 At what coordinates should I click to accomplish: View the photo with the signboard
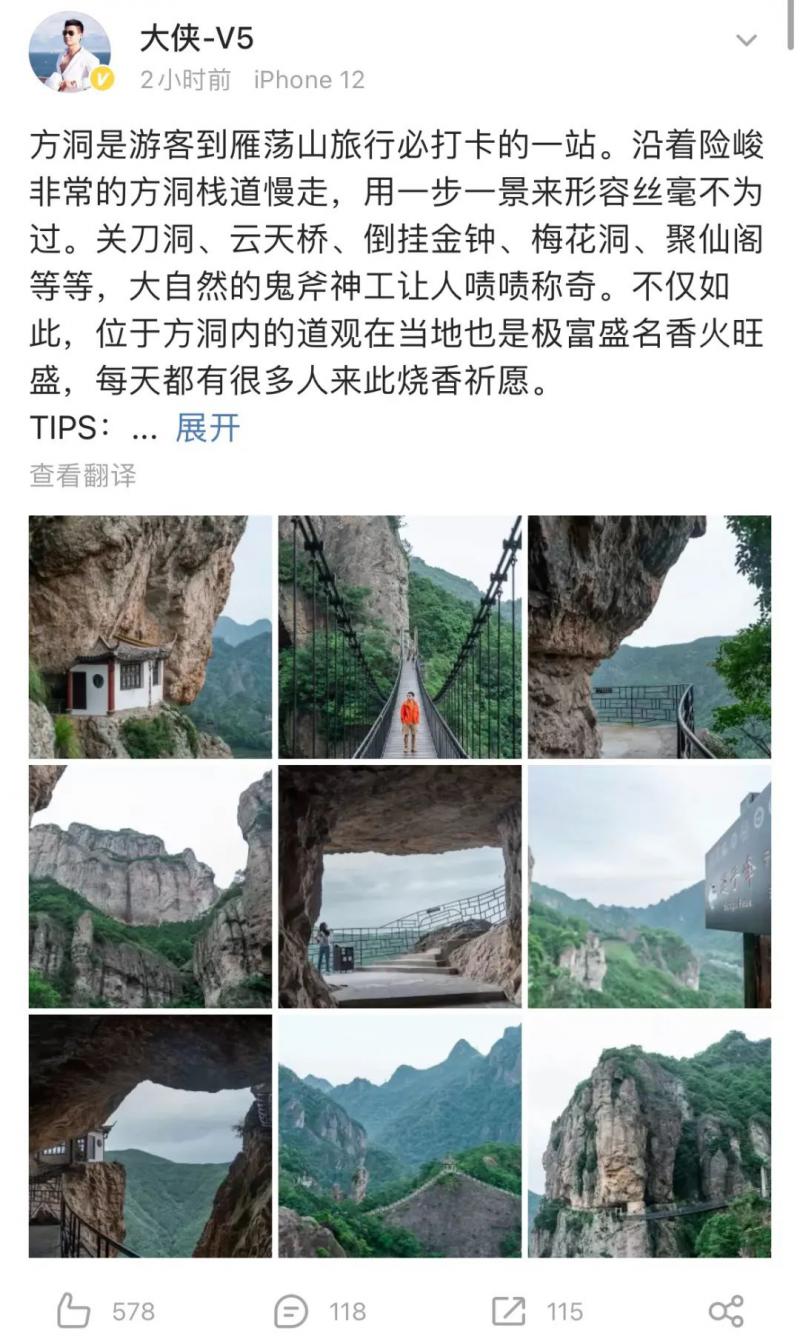pyautogui.click(x=649, y=886)
